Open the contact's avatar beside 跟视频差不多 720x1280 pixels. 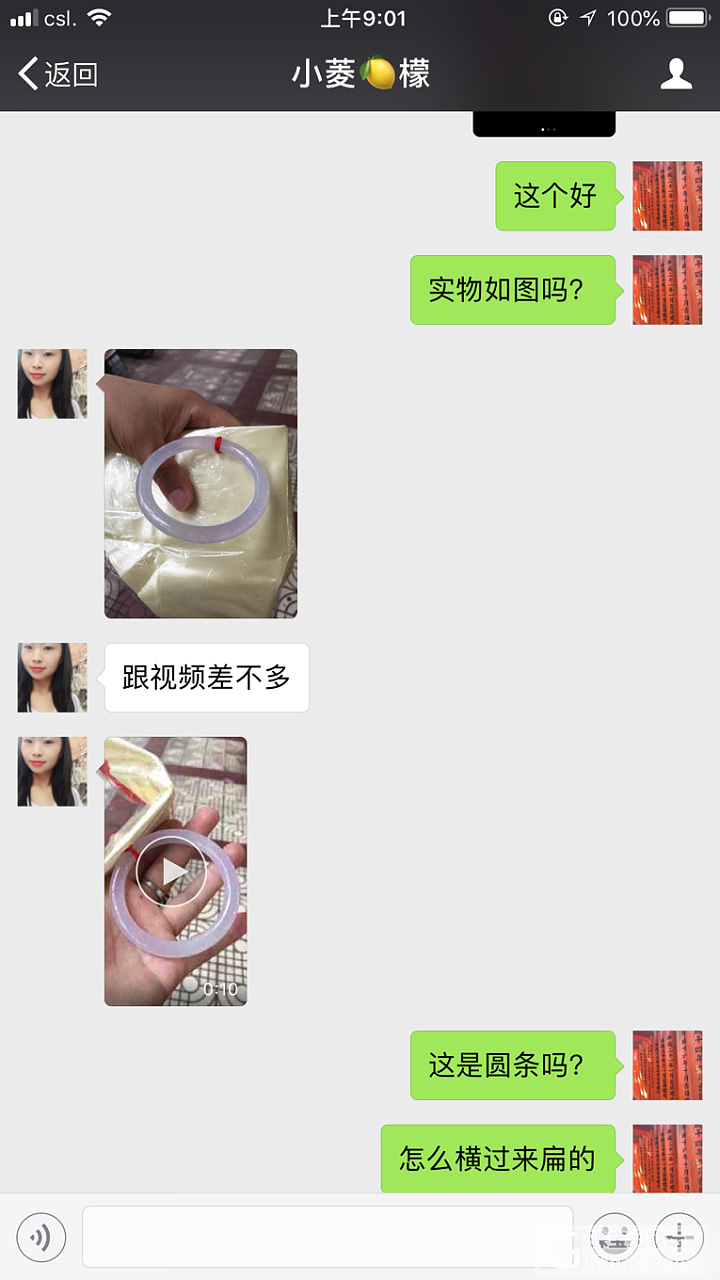click(x=52, y=678)
